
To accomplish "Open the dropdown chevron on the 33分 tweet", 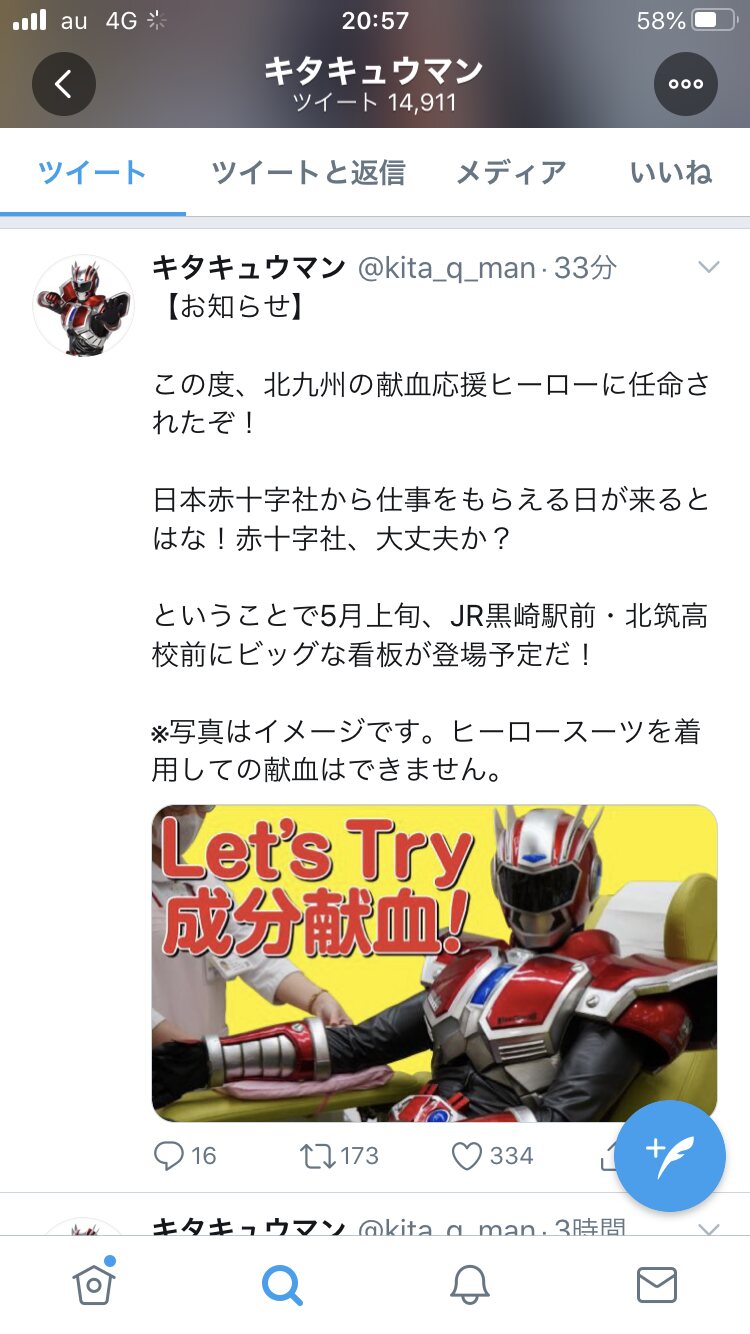I will coord(708,267).
